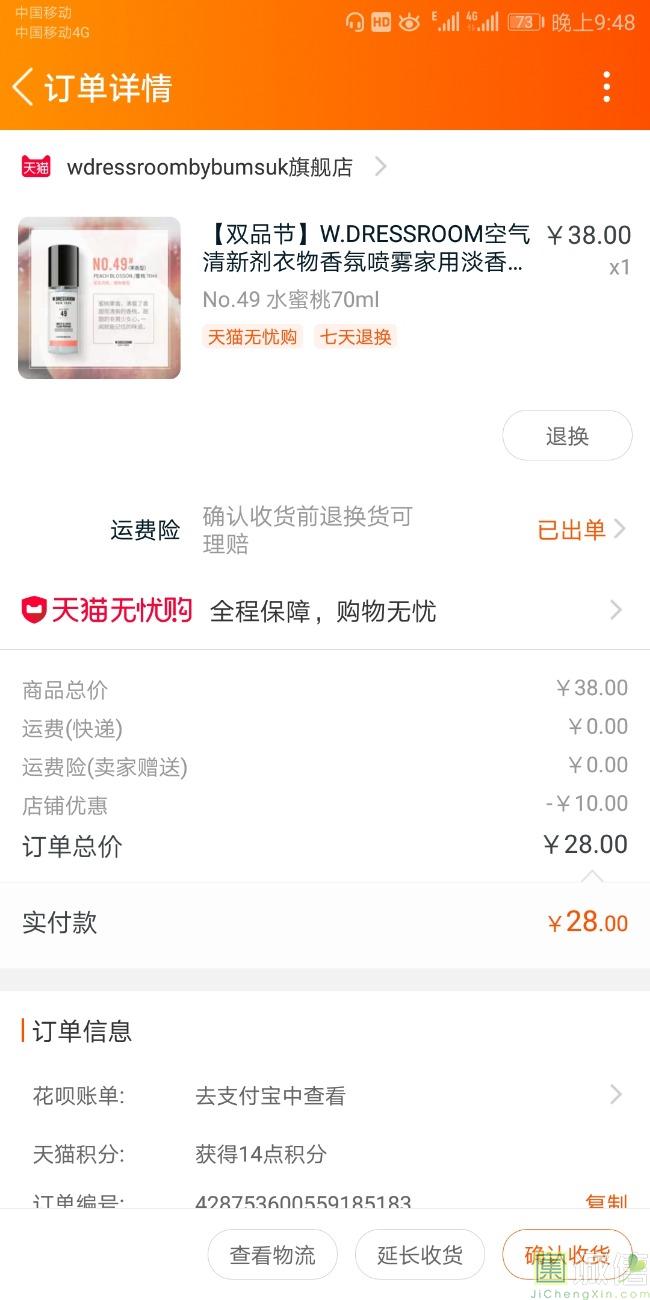
Task: Tap 查看物流 to track shipment
Action: pos(272,1255)
